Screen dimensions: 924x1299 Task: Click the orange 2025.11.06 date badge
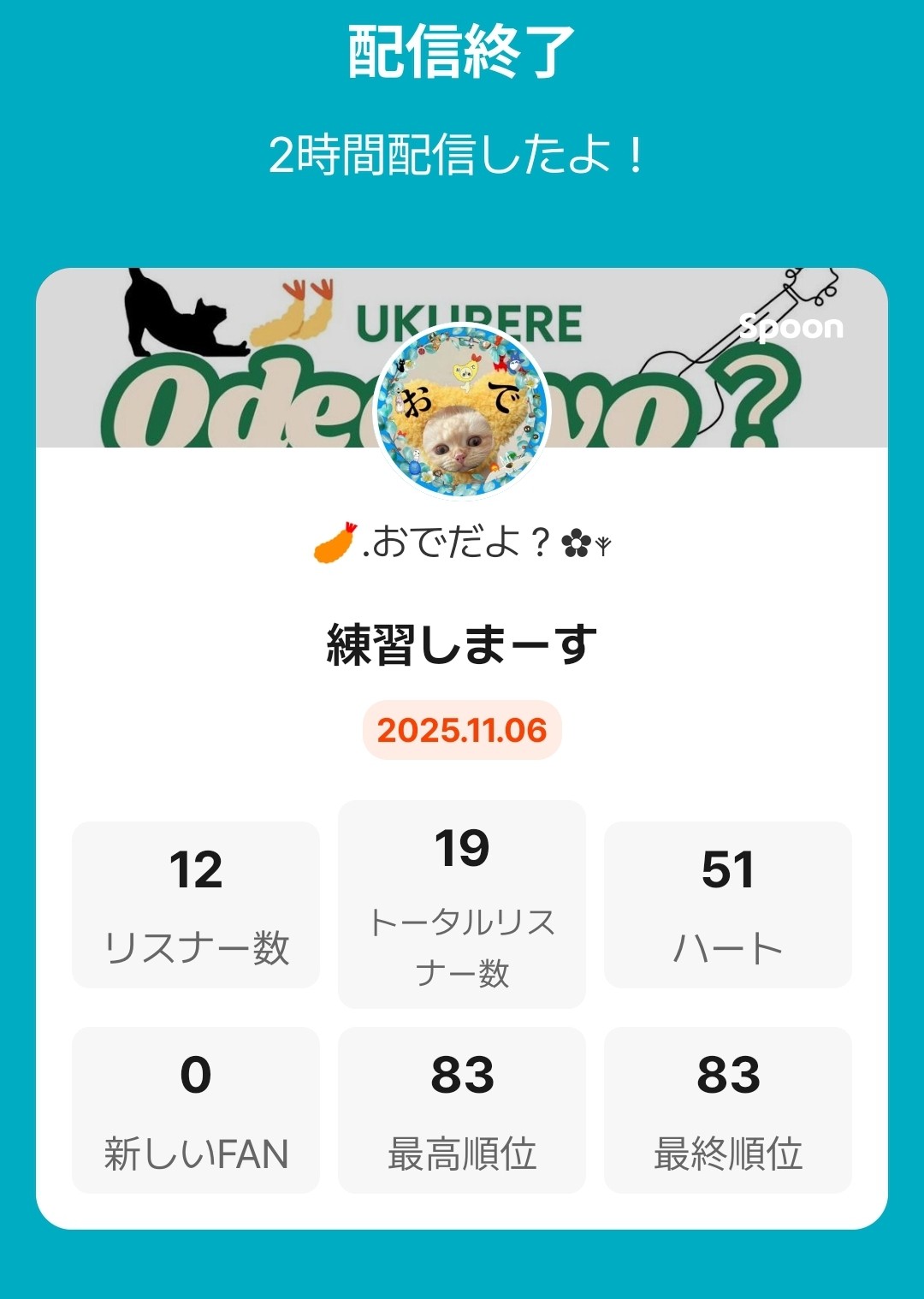coord(462,732)
